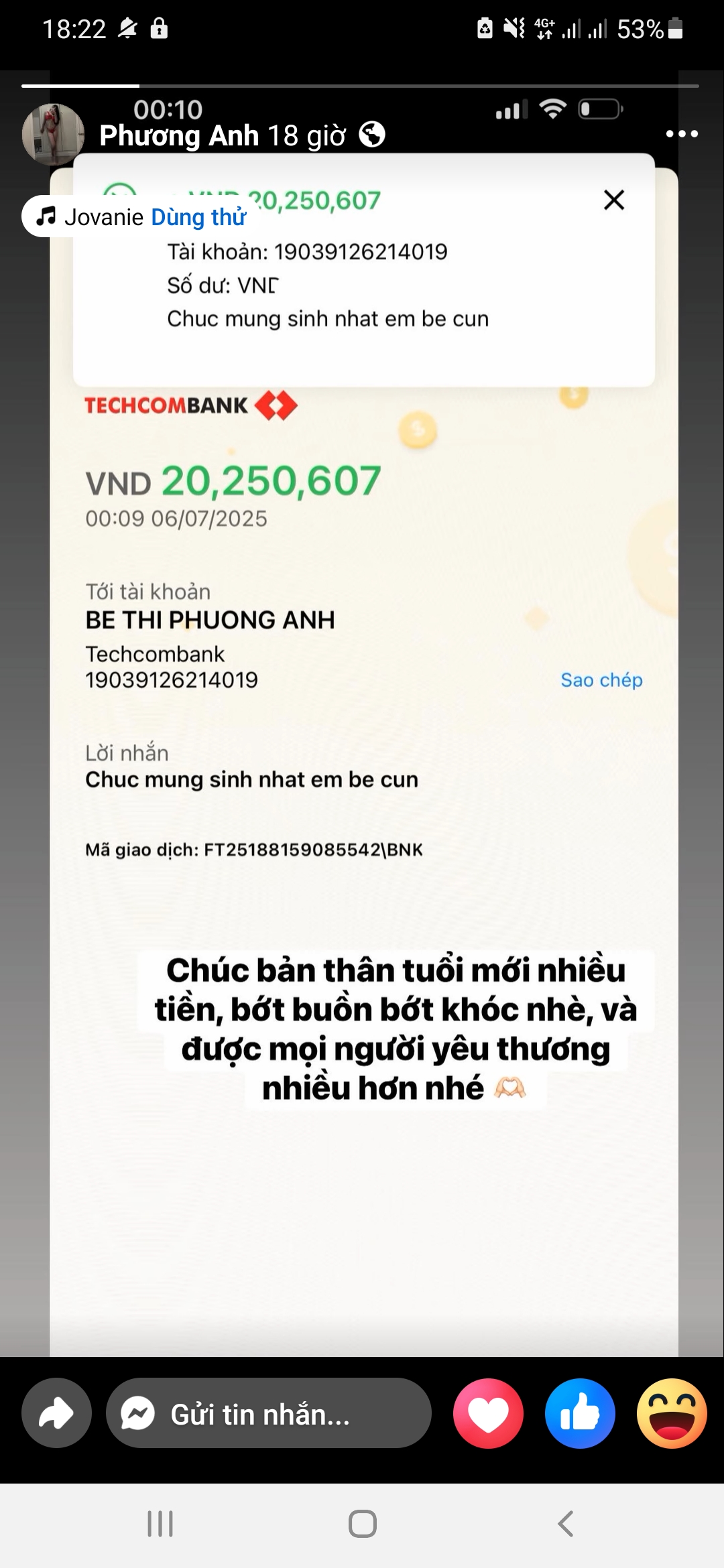Send the laughing face reaction
The image size is (724, 1568).
(x=672, y=1414)
